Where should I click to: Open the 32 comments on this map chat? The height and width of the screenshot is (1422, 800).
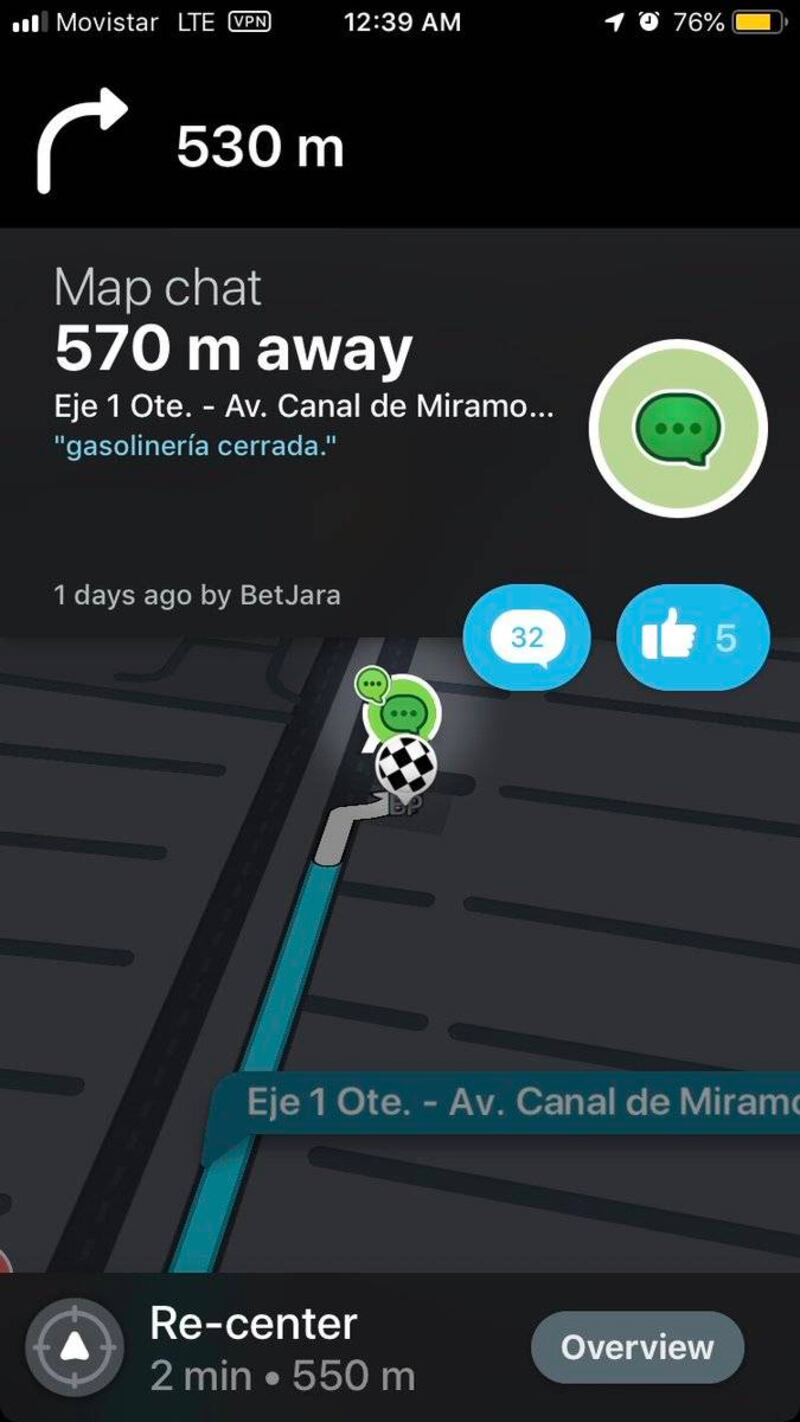click(x=527, y=638)
